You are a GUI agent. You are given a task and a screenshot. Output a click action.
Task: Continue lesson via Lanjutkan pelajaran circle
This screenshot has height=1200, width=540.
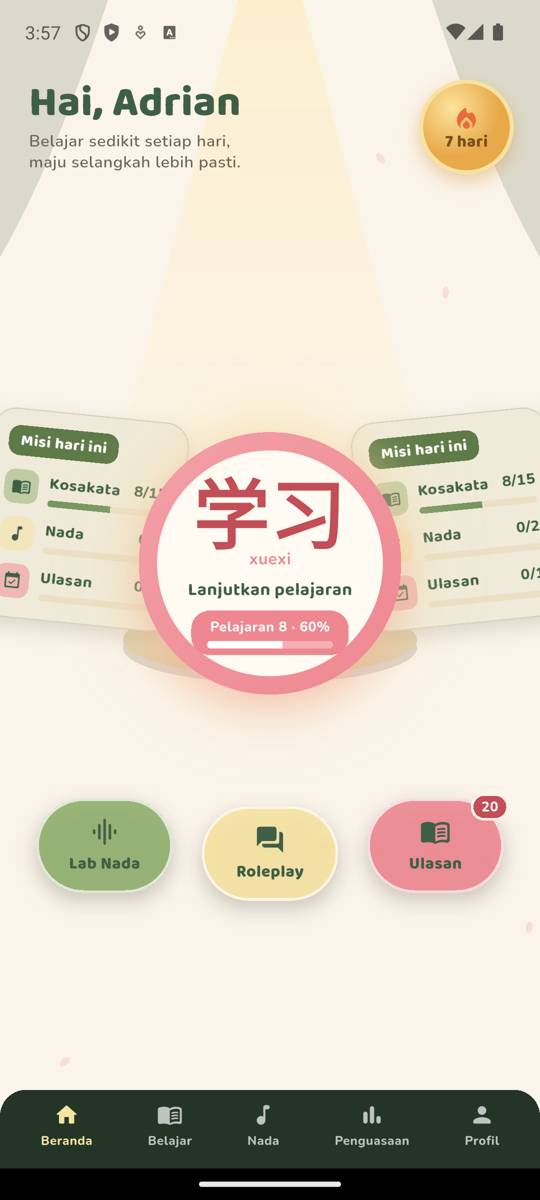[x=270, y=563]
